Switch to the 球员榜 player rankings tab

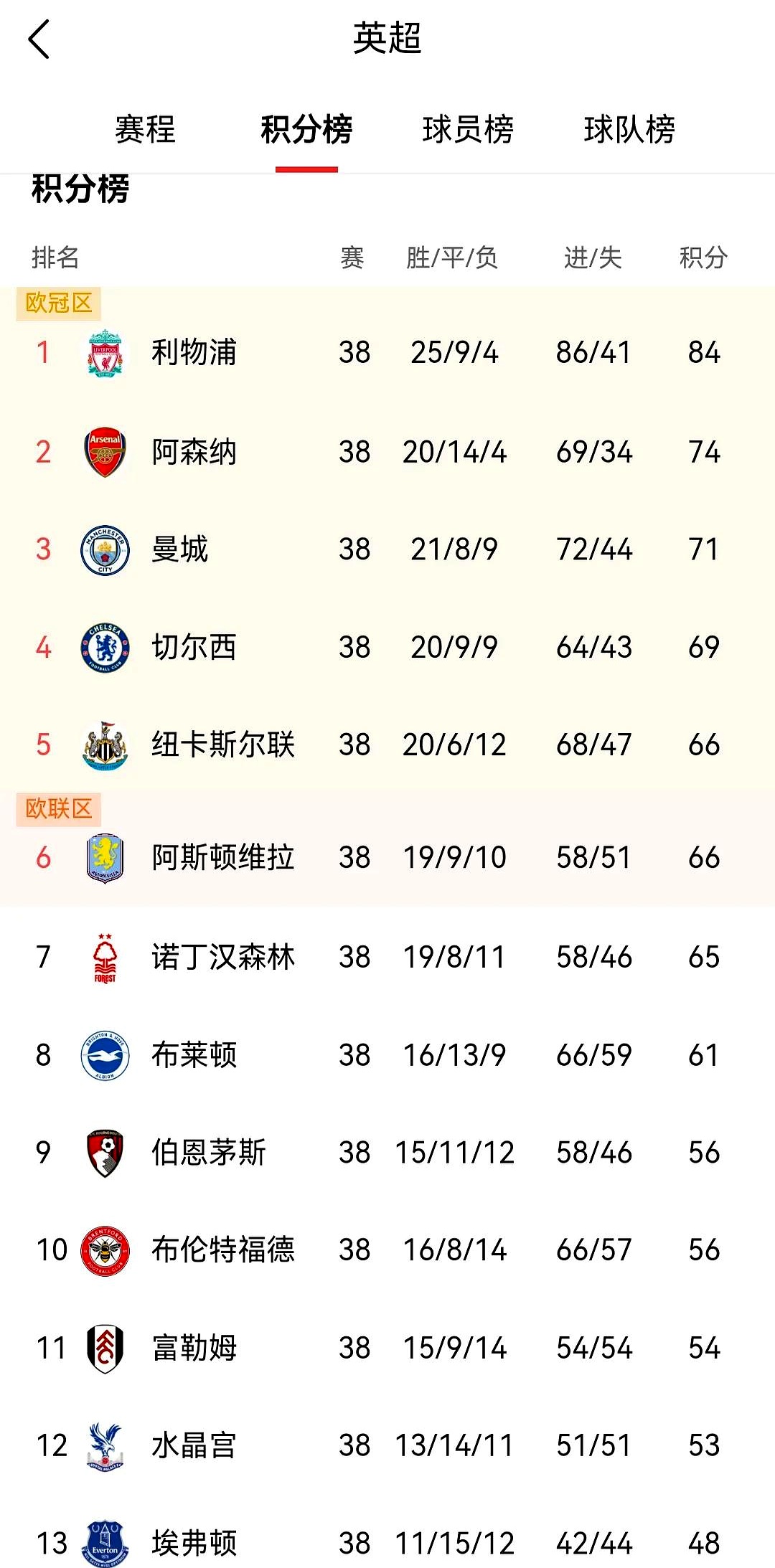(468, 131)
